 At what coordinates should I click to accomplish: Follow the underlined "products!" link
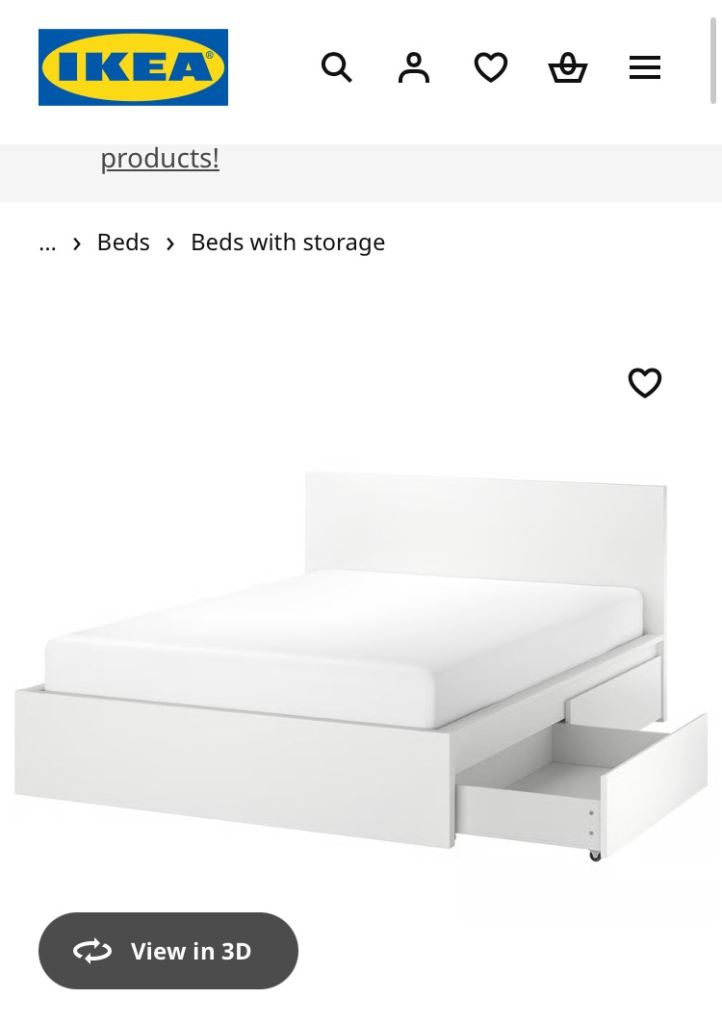click(160, 158)
